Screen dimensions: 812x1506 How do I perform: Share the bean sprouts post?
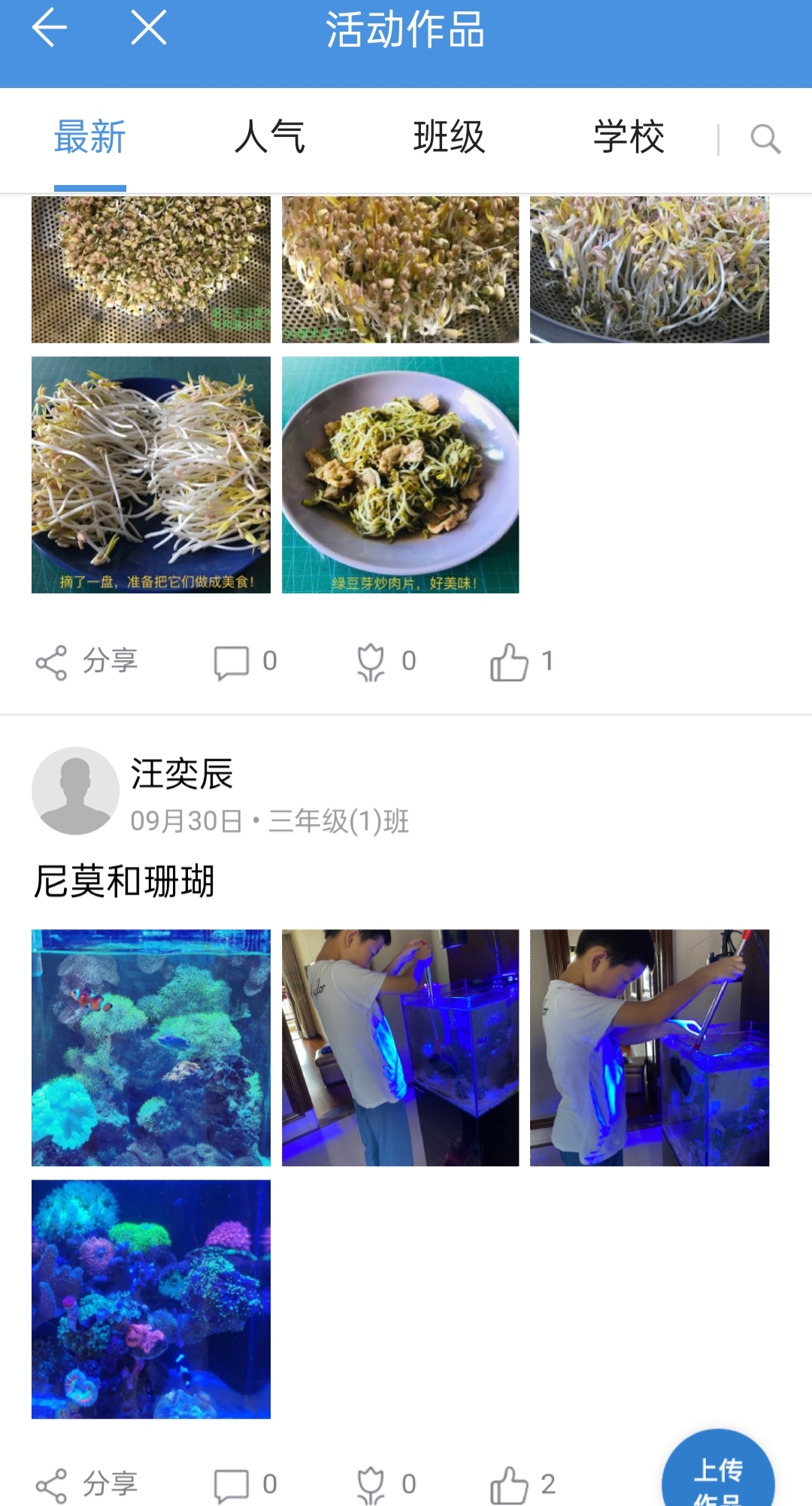[86, 662]
